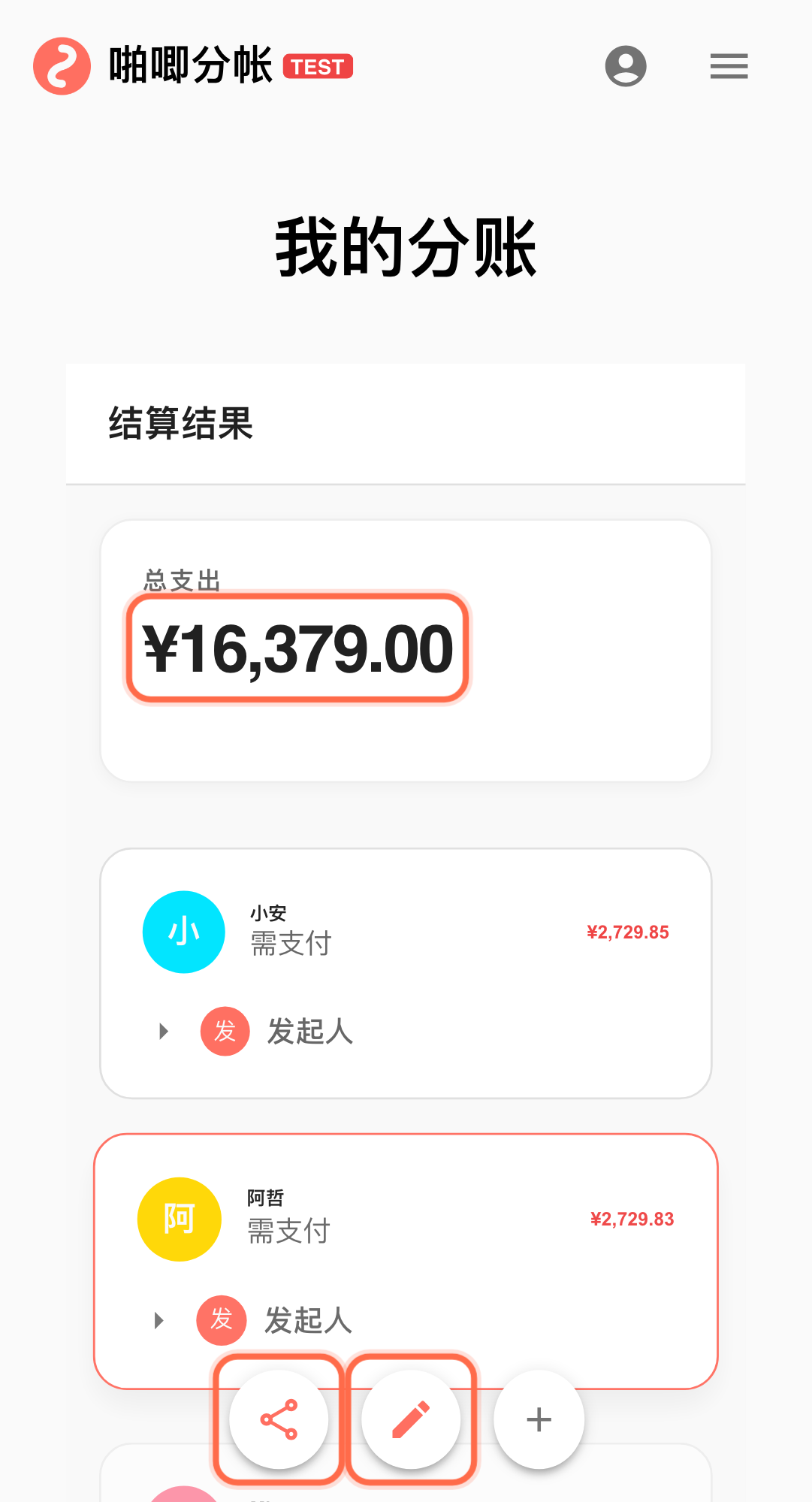
Task: Open the hamburger menu
Action: pyautogui.click(x=729, y=66)
